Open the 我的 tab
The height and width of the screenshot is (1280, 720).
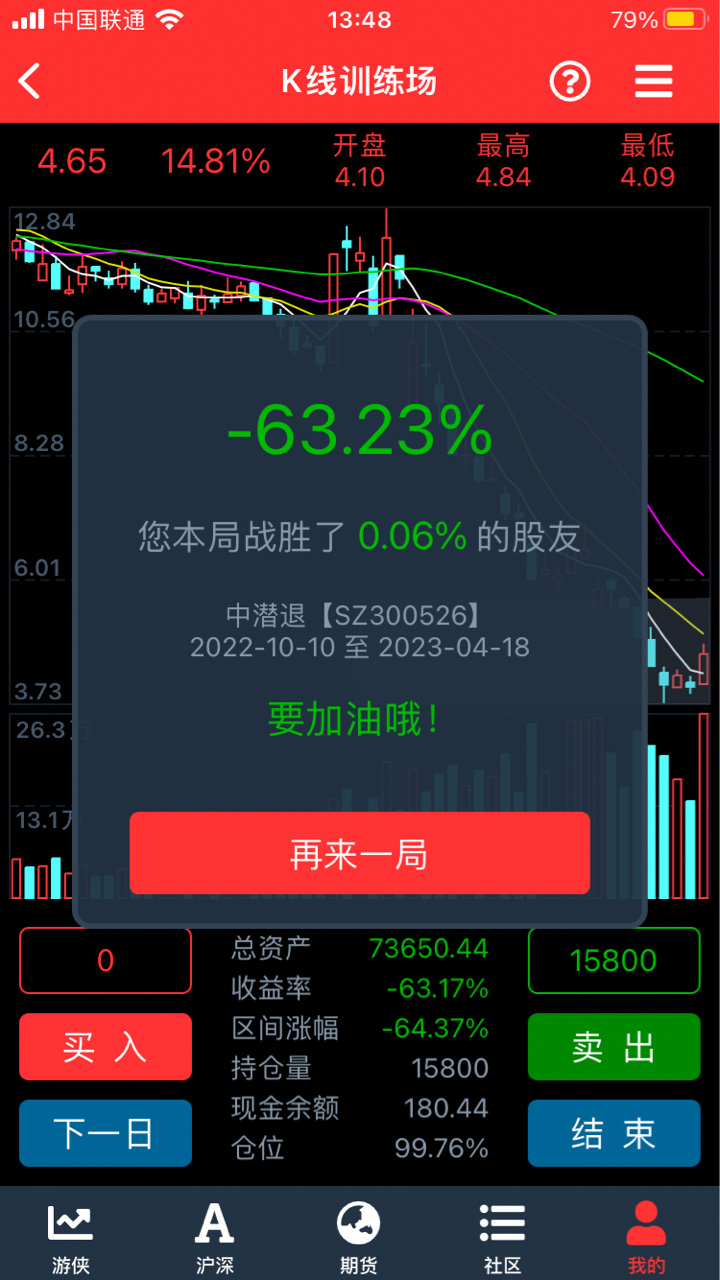646,1236
